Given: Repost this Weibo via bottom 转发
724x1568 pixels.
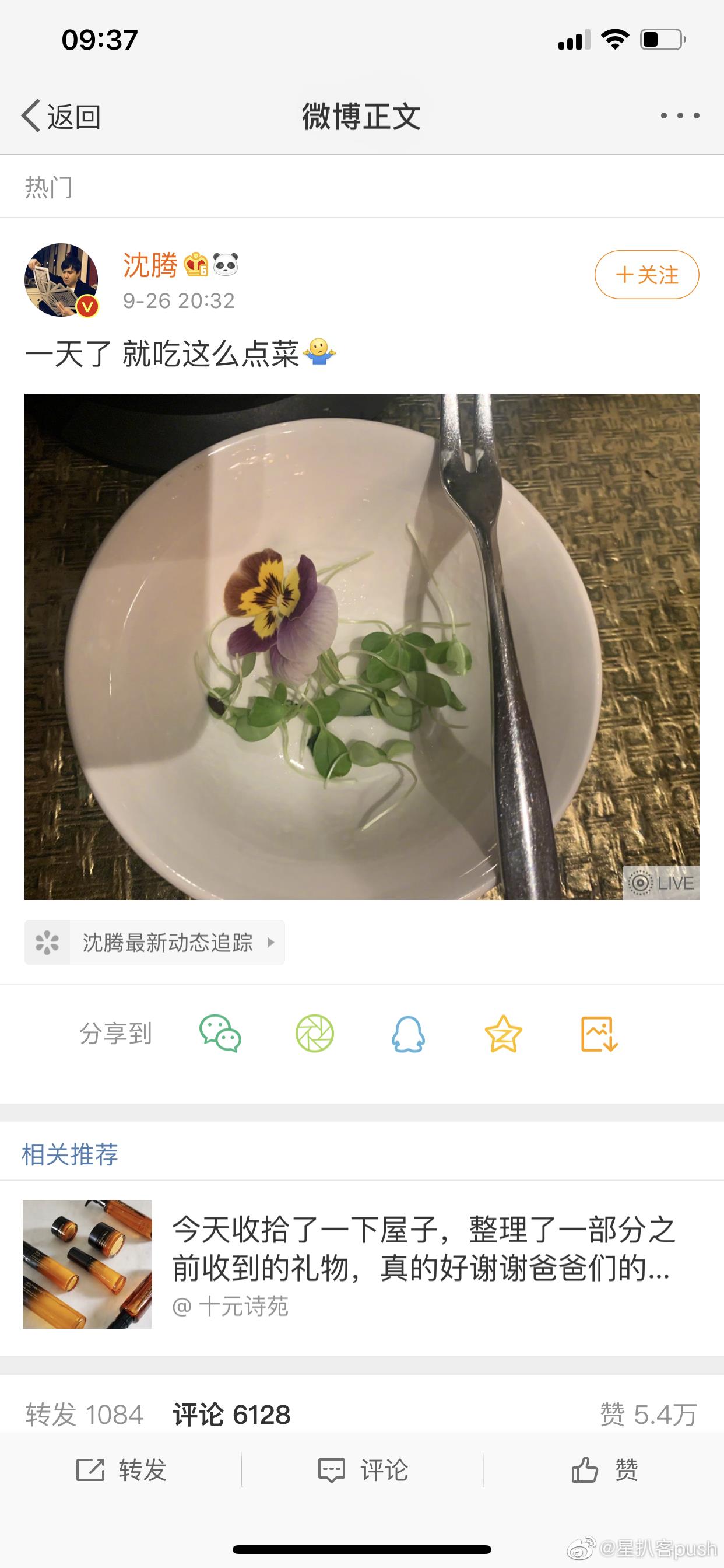Looking at the screenshot, I should click(x=121, y=1470).
